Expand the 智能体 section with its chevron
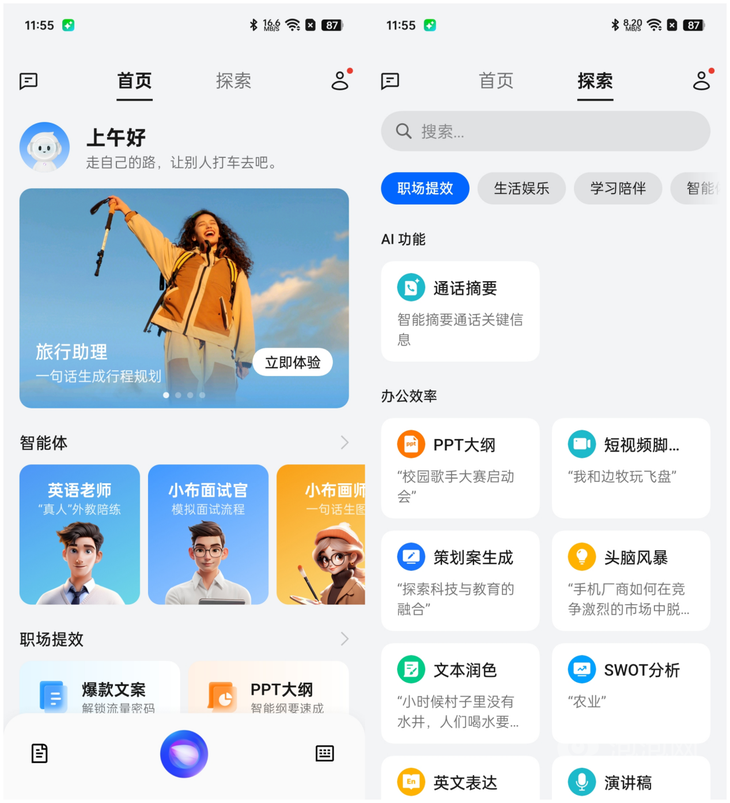Screen dimensions: 730x803 pos(345,442)
